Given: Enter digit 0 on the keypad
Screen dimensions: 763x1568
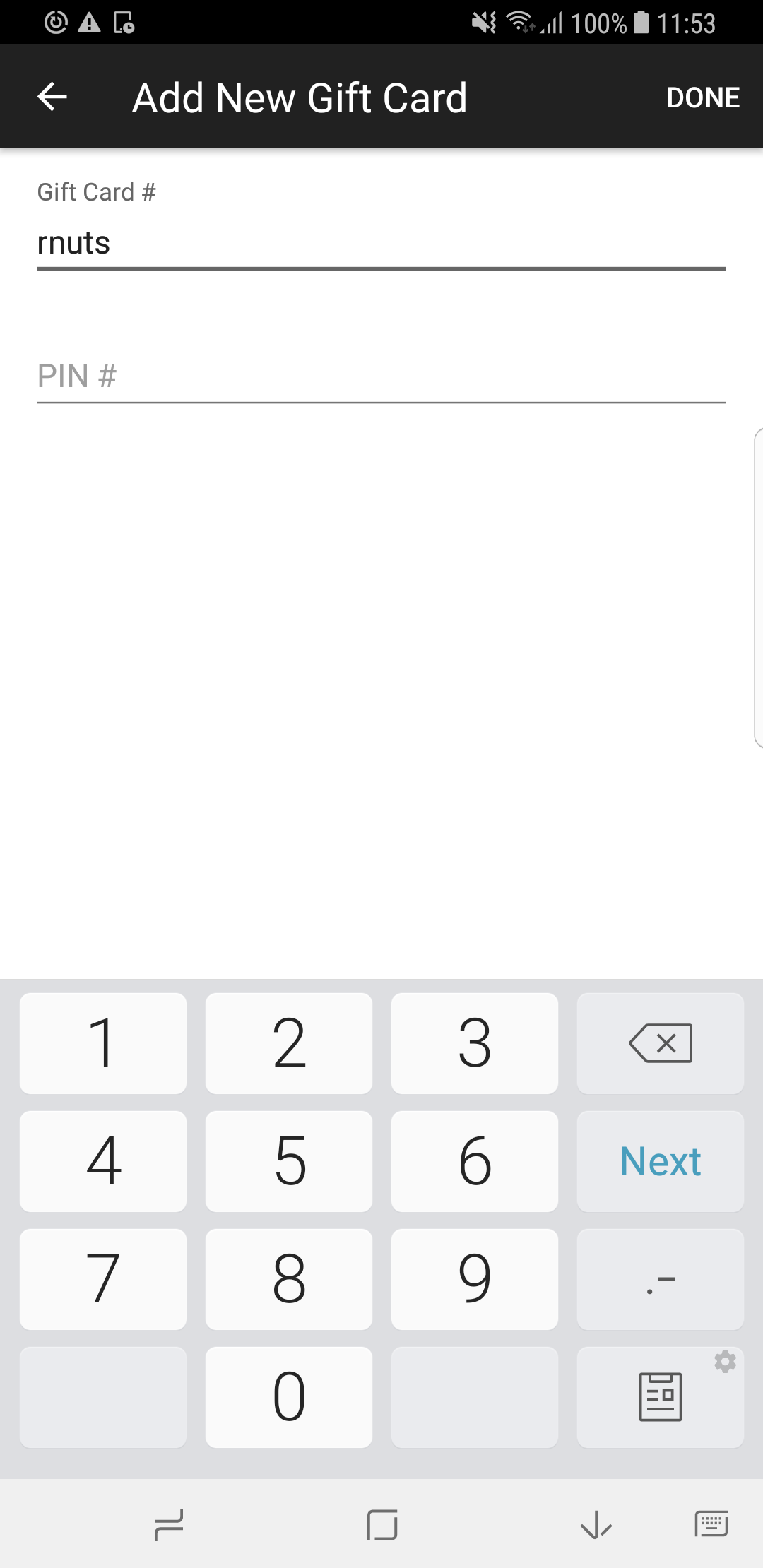Looking at the screenshot, I should click(289, 1397).
